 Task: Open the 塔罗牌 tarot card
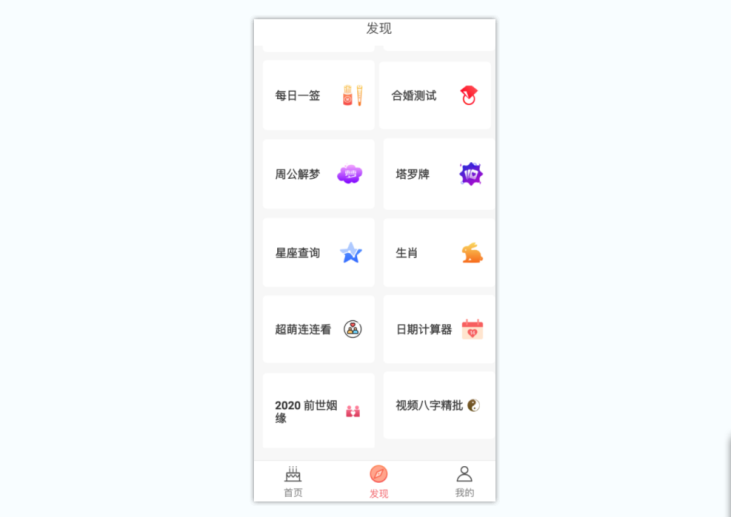pyautogui.click(x=438, y=174)
